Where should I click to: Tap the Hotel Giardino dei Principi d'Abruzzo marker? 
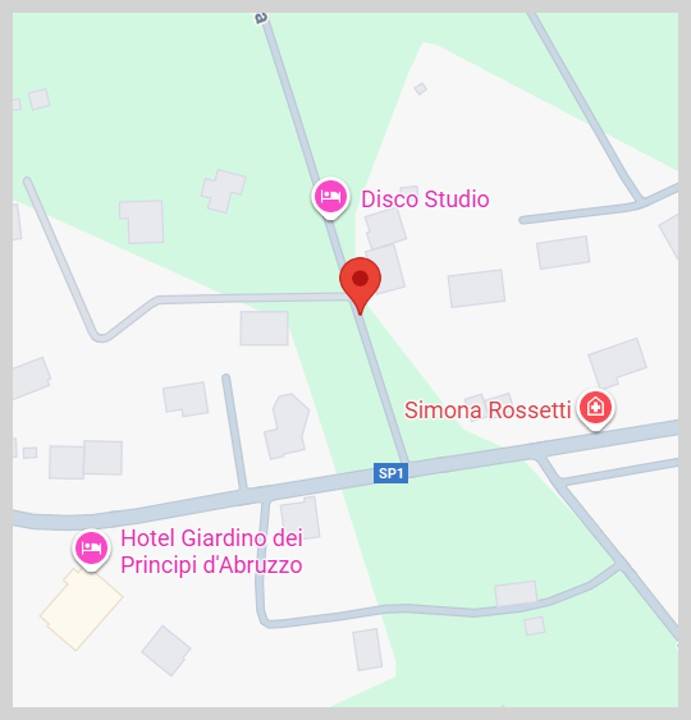(92, 548)
